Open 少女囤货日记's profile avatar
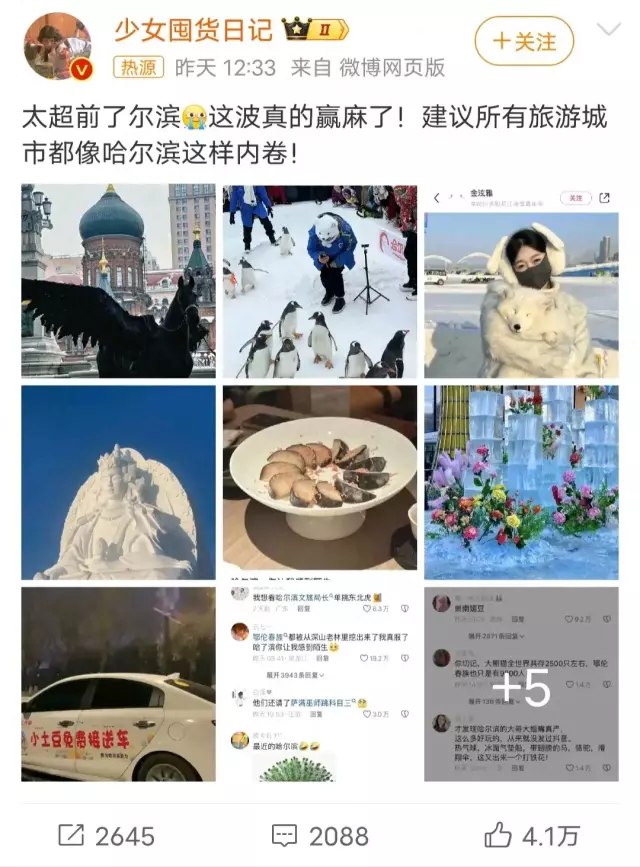The width and height of the screenshot is (640, 867). tap(57, 47)
